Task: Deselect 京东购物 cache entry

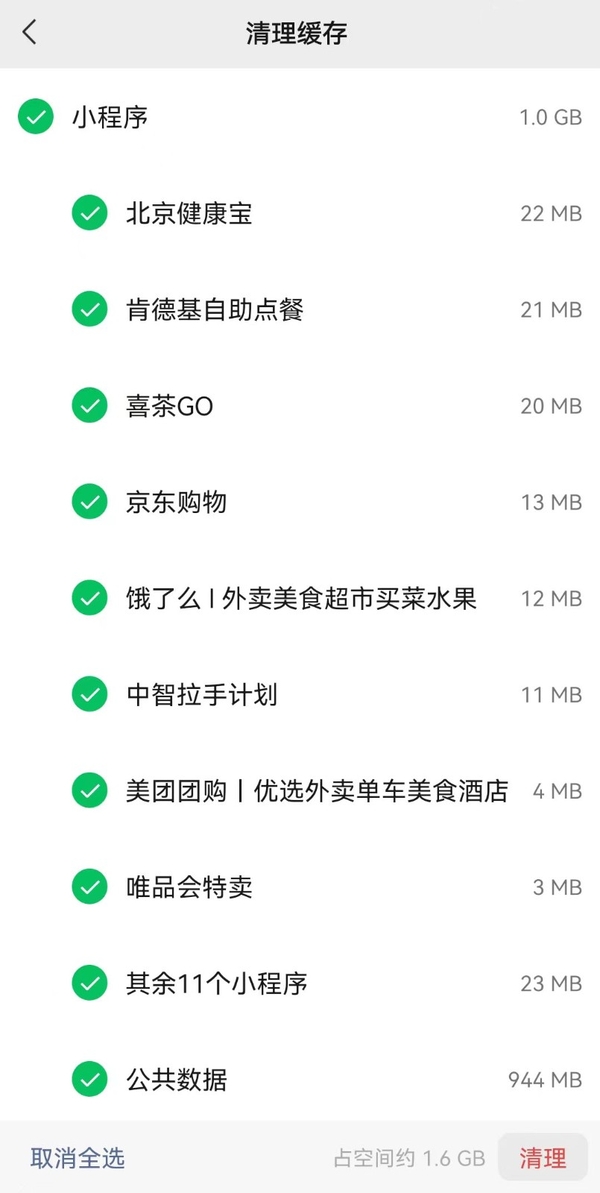Action: click(x=89, y=502)
